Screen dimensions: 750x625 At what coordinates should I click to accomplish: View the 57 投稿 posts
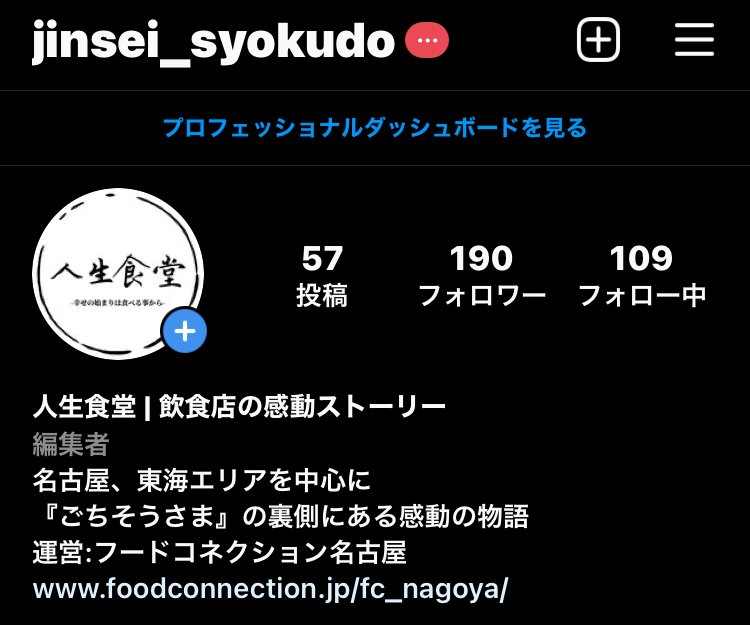pyautogui.click(x=322, y=276)
